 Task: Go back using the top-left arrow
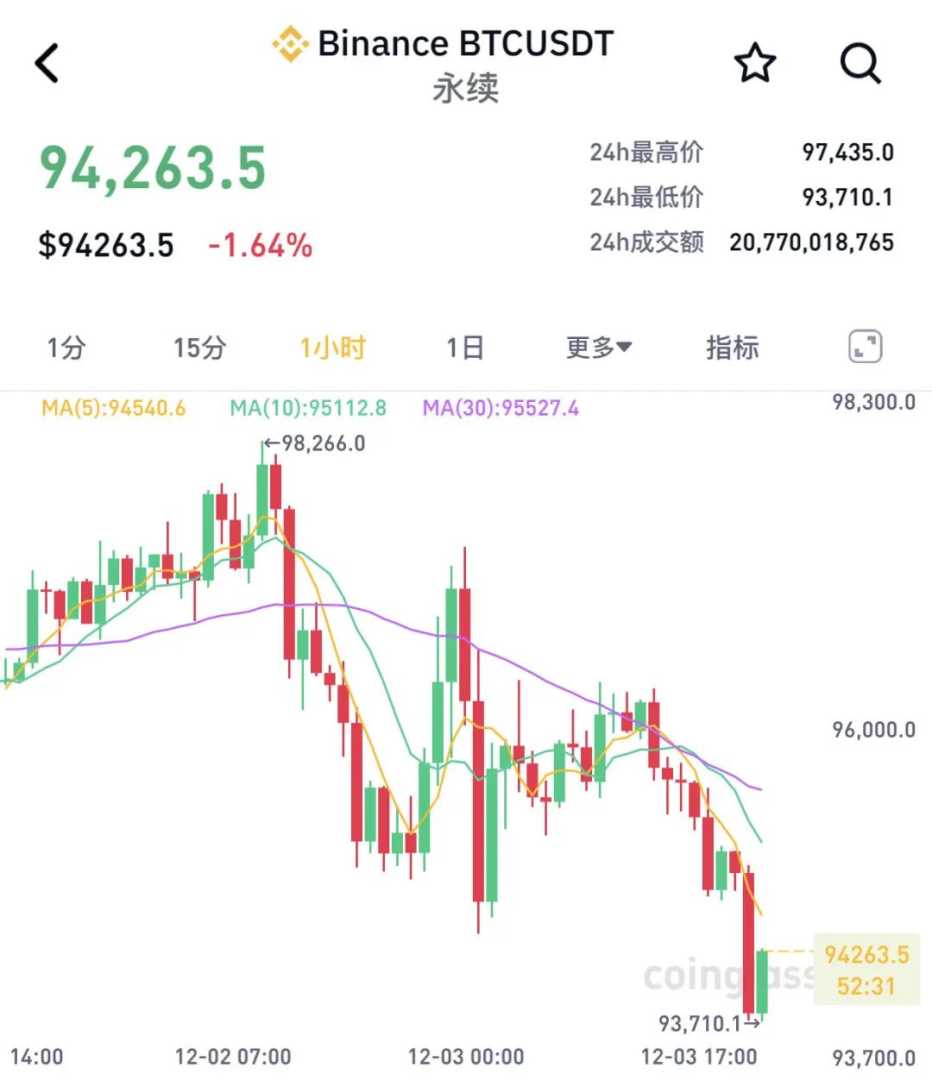[47, 63]
